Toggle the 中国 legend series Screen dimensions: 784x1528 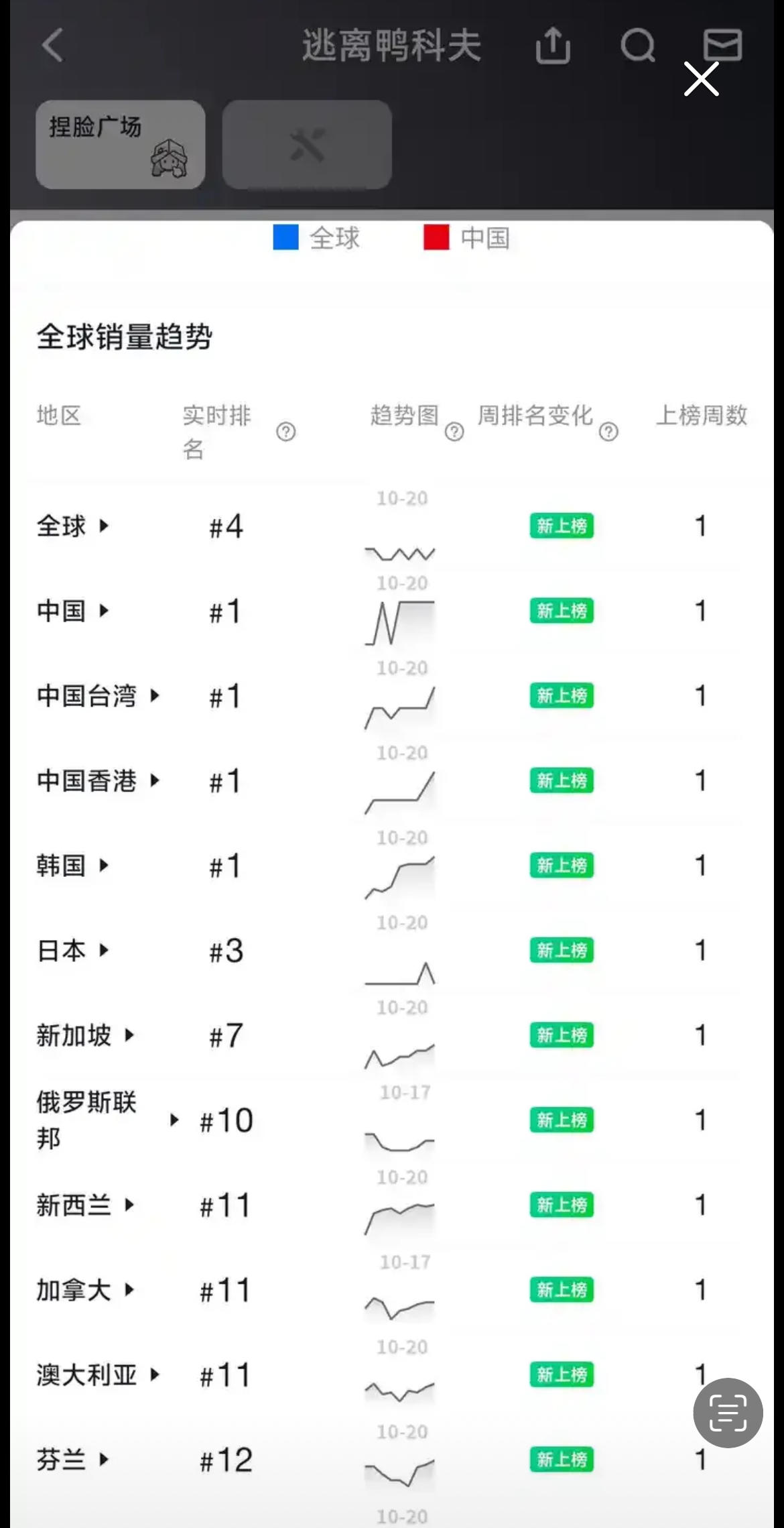coord(467,238)
